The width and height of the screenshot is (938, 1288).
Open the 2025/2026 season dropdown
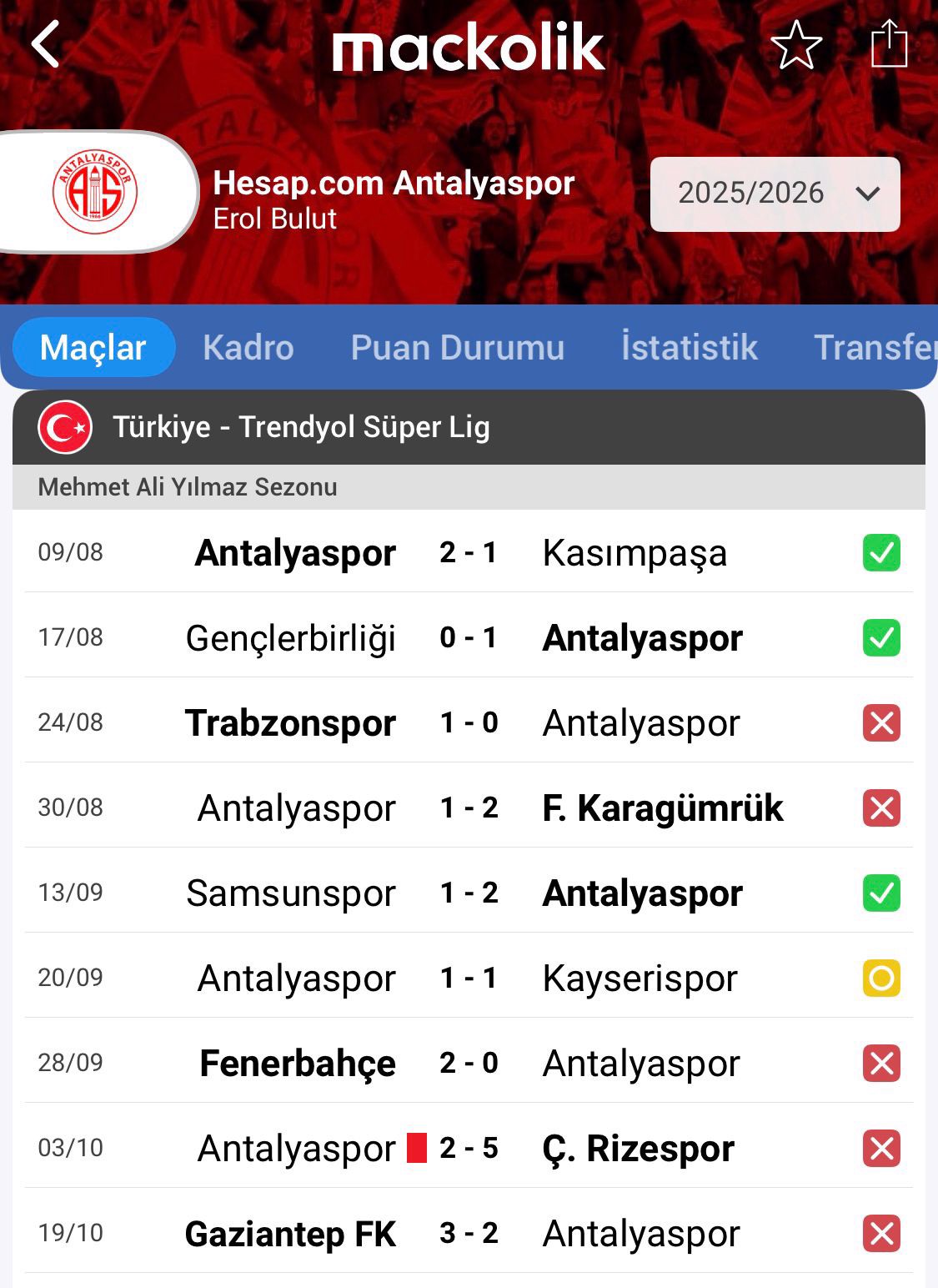coord(775,194)
